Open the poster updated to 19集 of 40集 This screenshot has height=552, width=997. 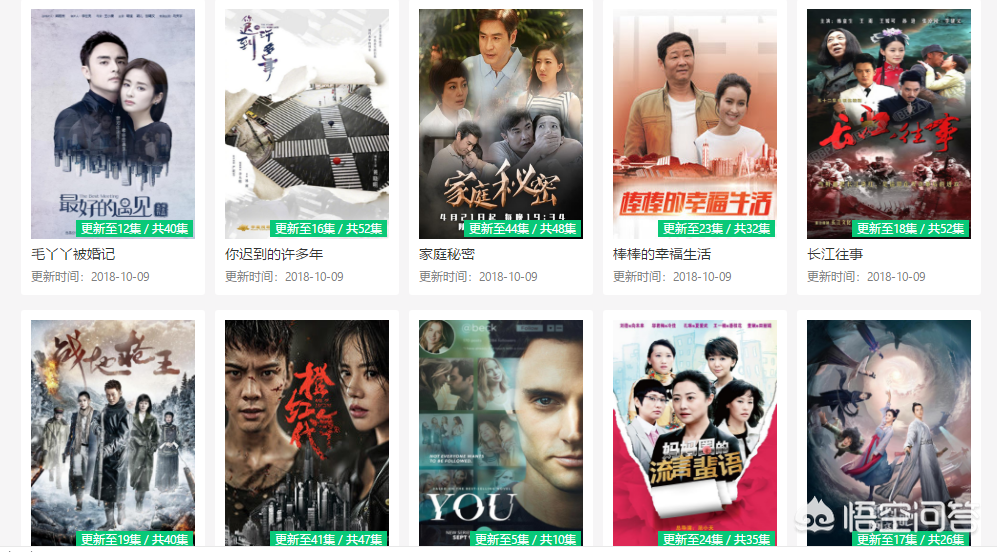[113, 432]
